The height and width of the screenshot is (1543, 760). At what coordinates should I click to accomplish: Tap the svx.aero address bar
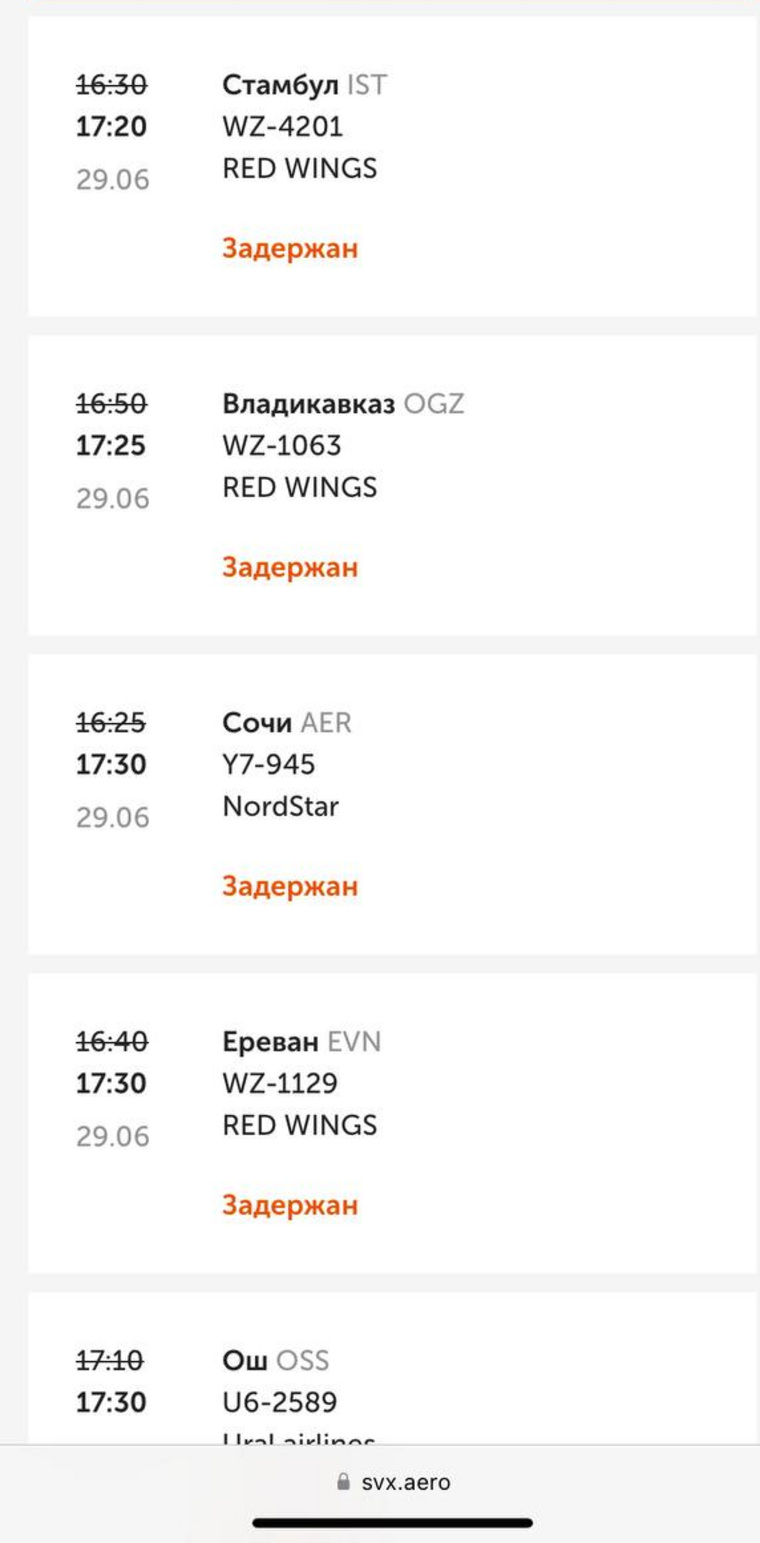394,1482
